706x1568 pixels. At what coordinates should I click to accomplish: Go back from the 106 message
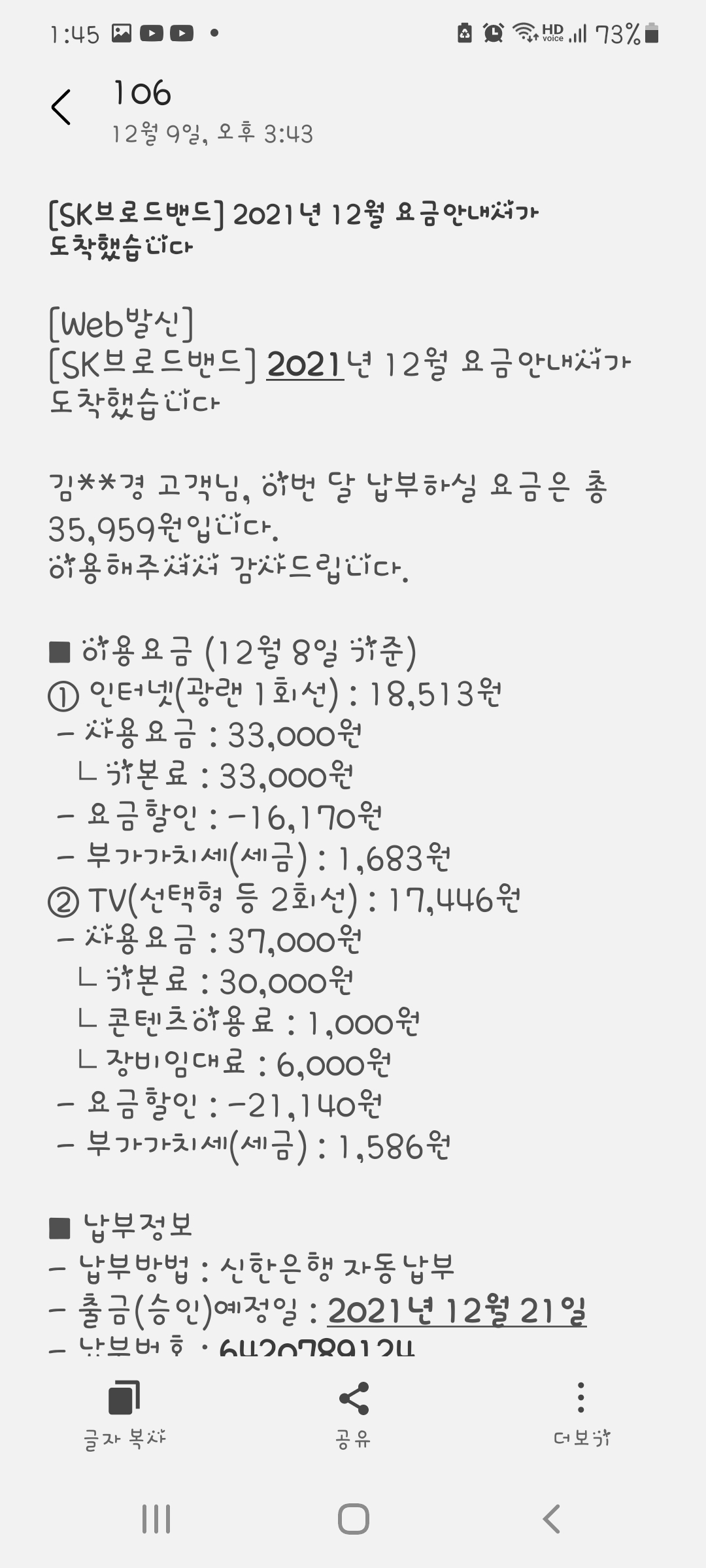coord(61,107)
